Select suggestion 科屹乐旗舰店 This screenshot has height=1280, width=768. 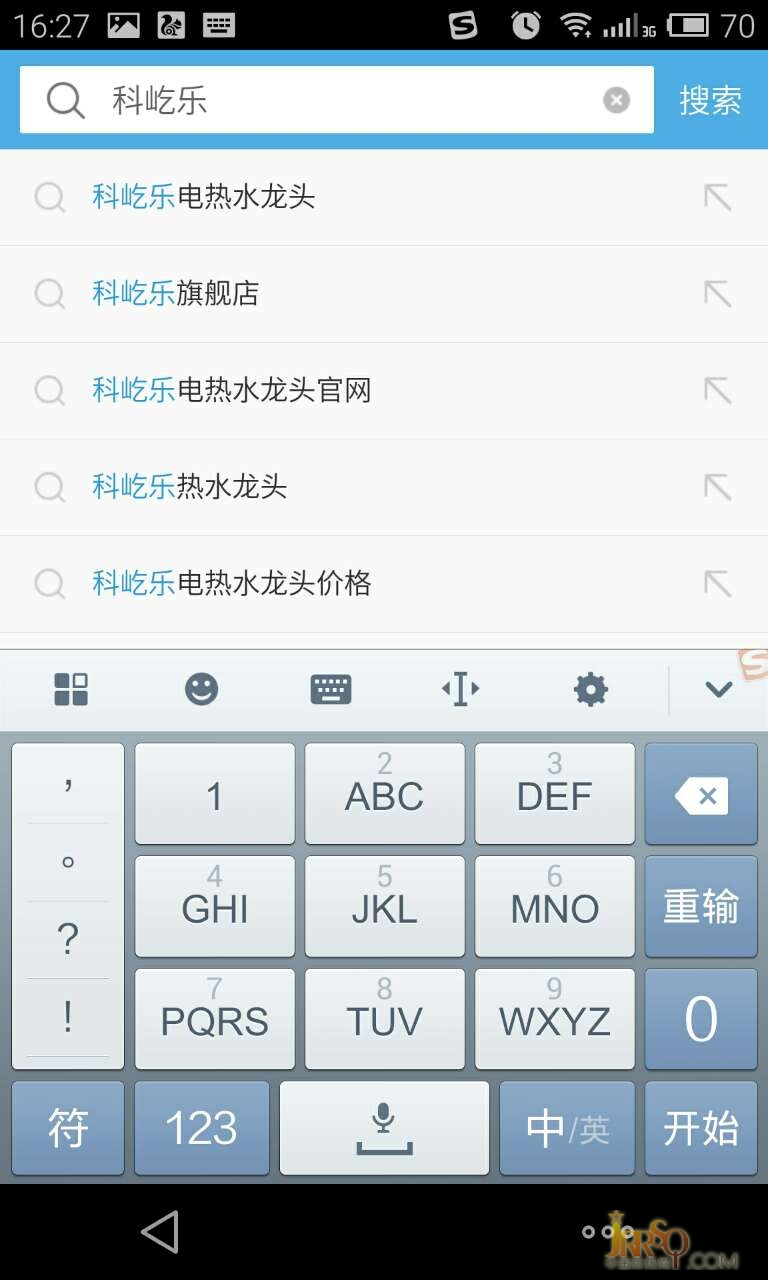(176, 293)
